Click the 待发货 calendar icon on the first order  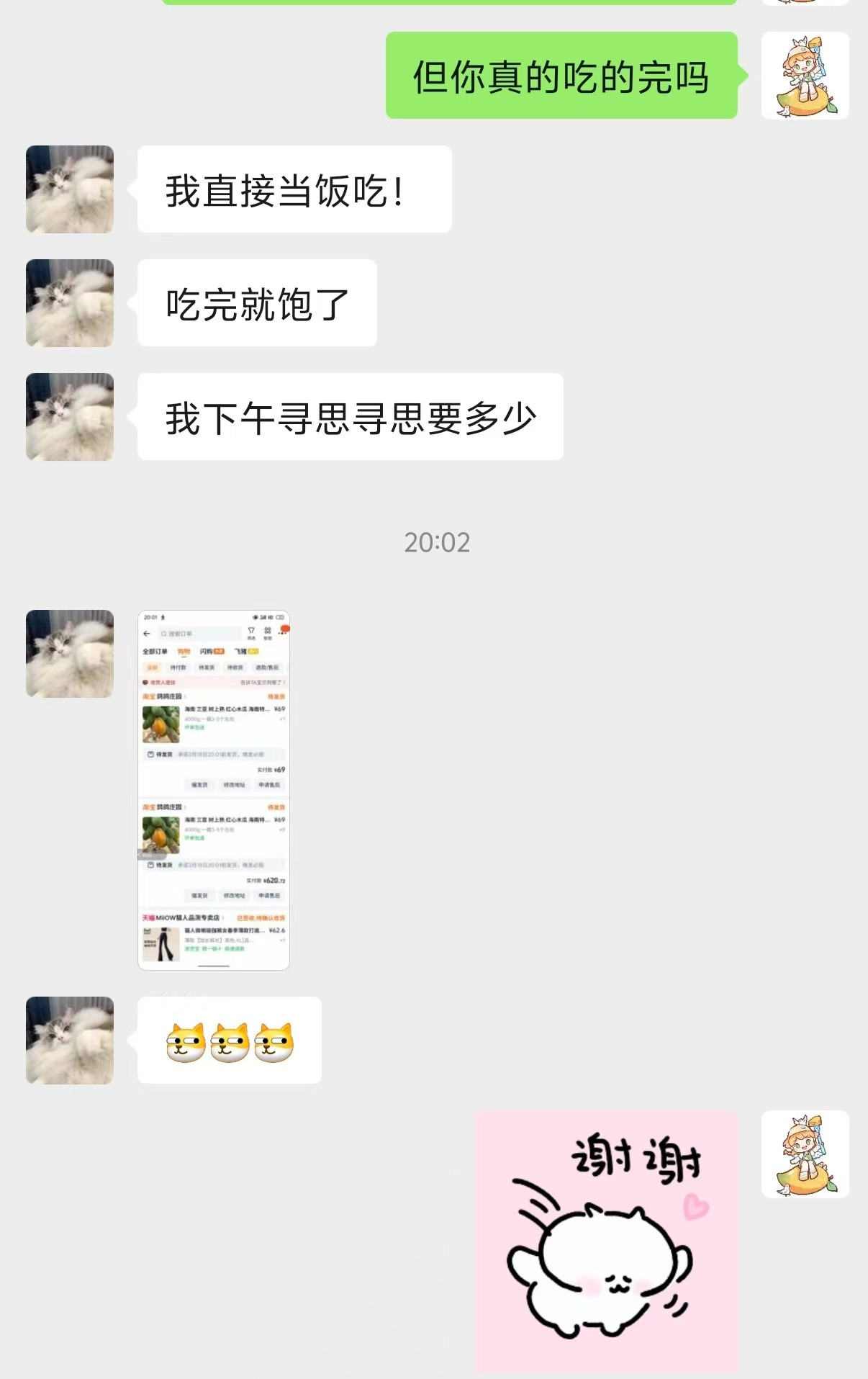(151, 754)
